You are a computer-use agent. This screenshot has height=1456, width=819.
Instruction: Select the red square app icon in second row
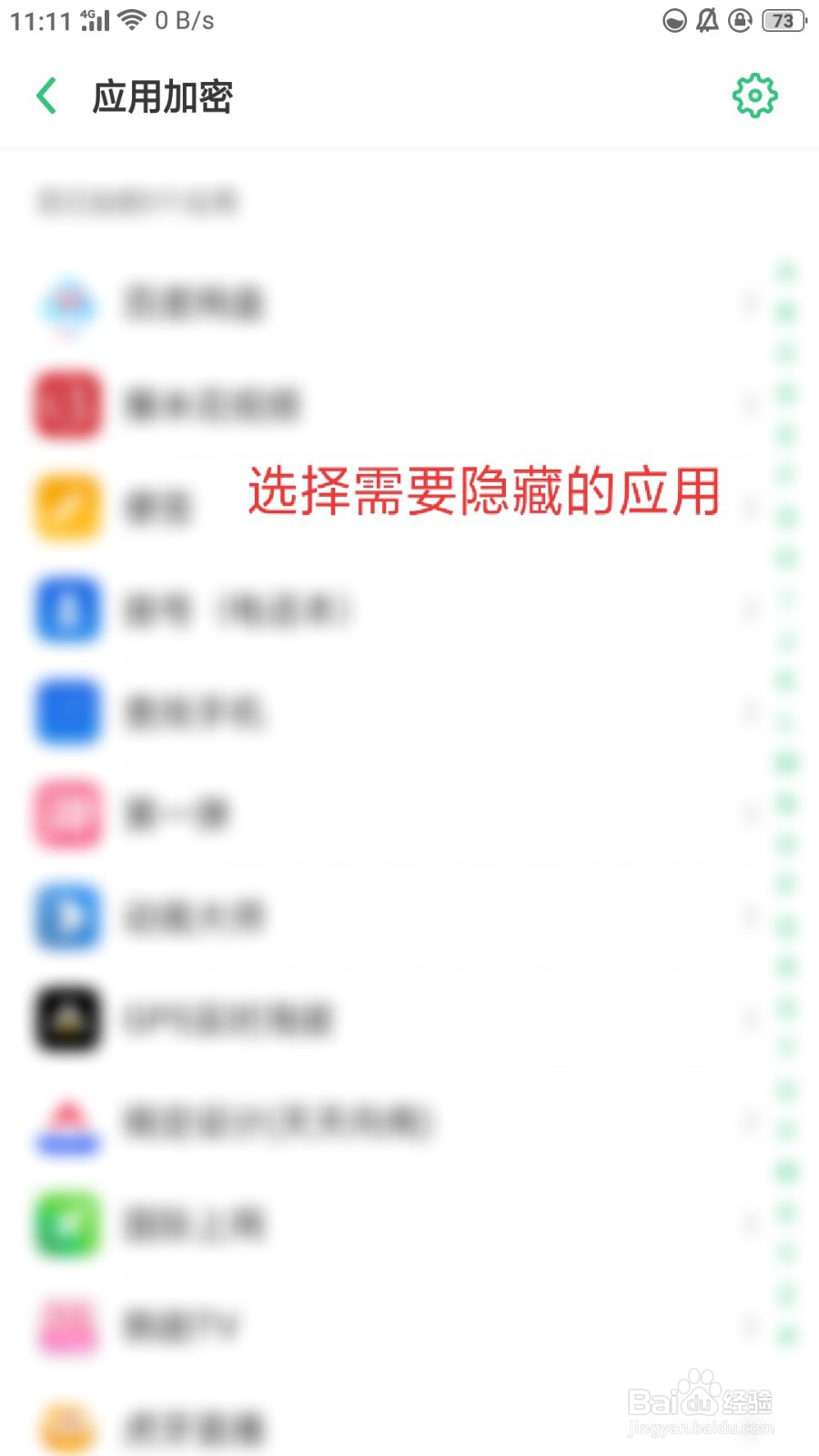[x=66, y=407]
